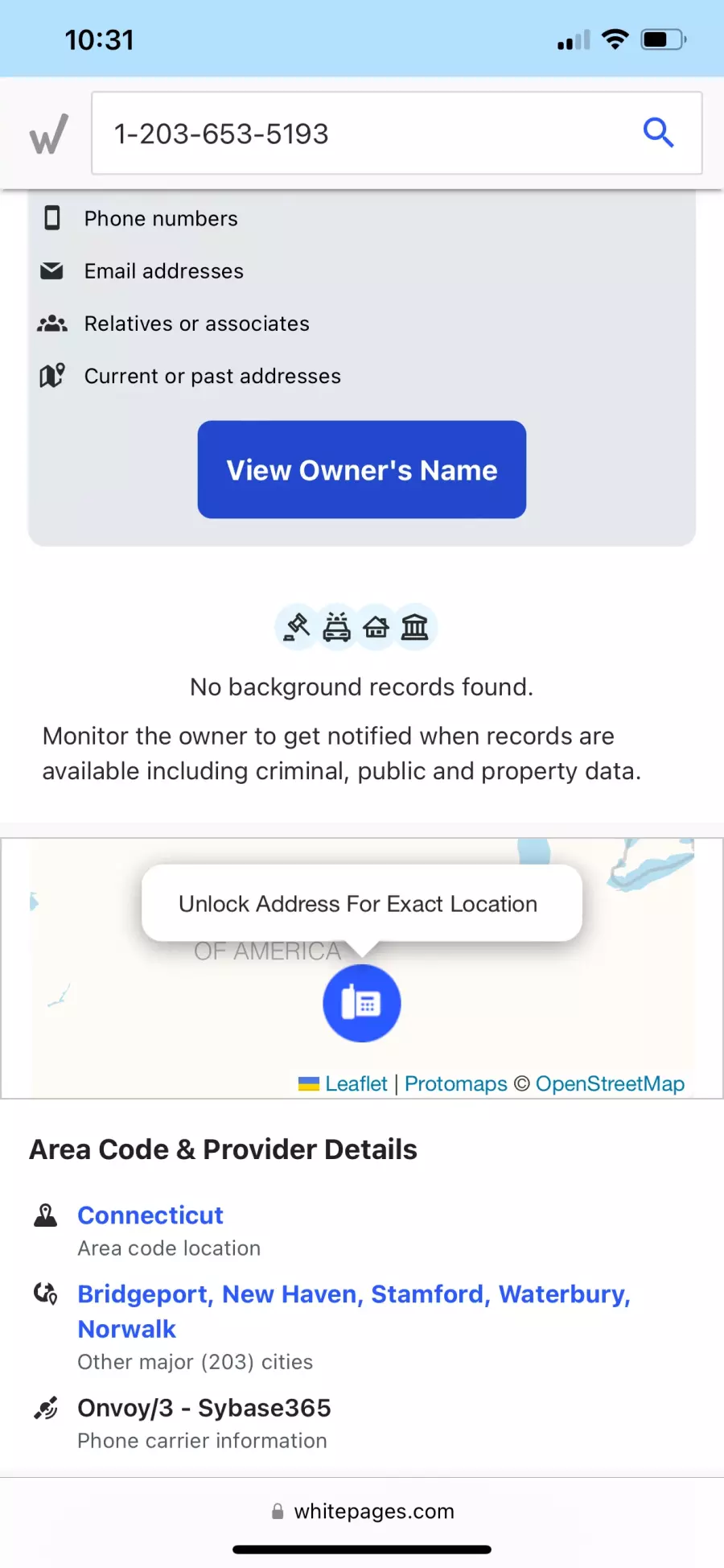Tap the whitepages.com address bar
The height and width of the screenshot is (1568, 724).
click(362, 1511)
